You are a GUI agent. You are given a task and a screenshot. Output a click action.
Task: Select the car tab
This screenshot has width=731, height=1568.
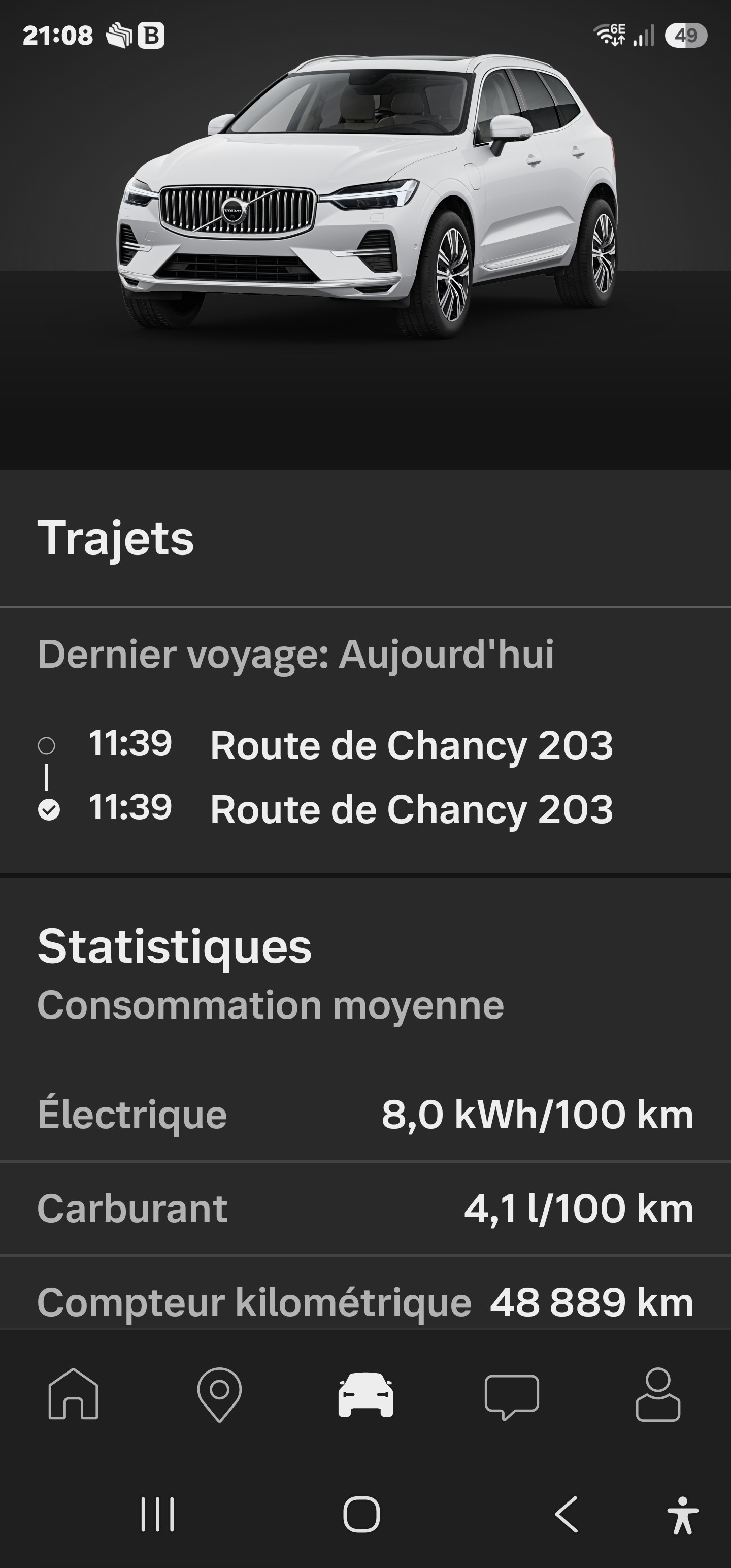pyautogui.click(x=365, y=1394)
